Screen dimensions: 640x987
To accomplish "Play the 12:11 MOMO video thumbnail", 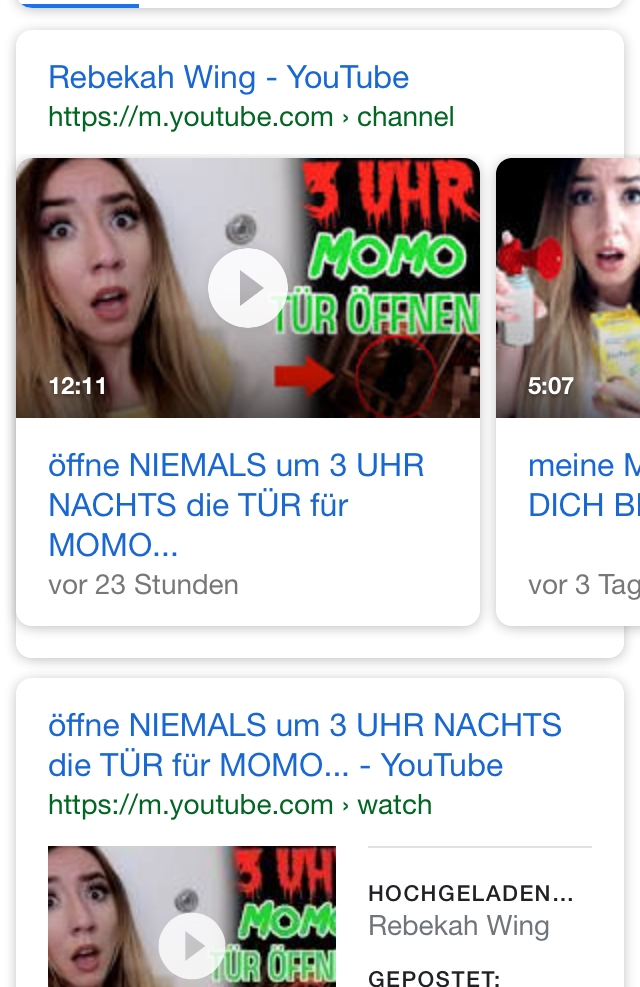I will pyautogui.click(x=247, y=288).
